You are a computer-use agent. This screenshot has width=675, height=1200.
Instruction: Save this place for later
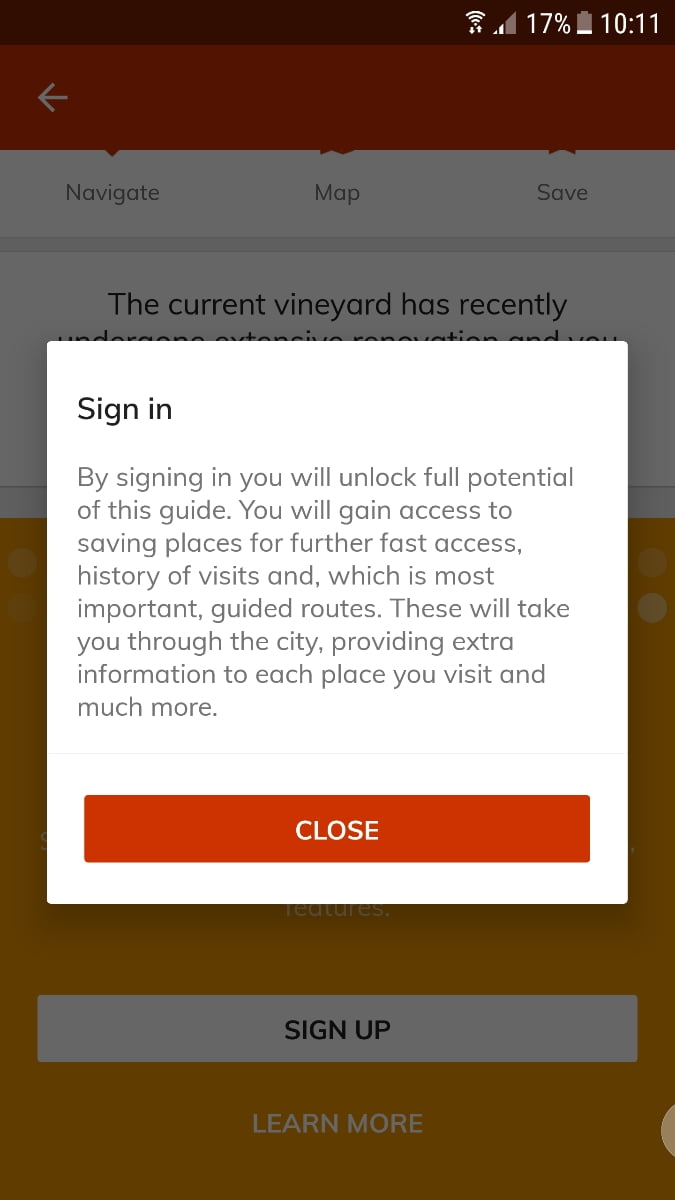(562, 185)
